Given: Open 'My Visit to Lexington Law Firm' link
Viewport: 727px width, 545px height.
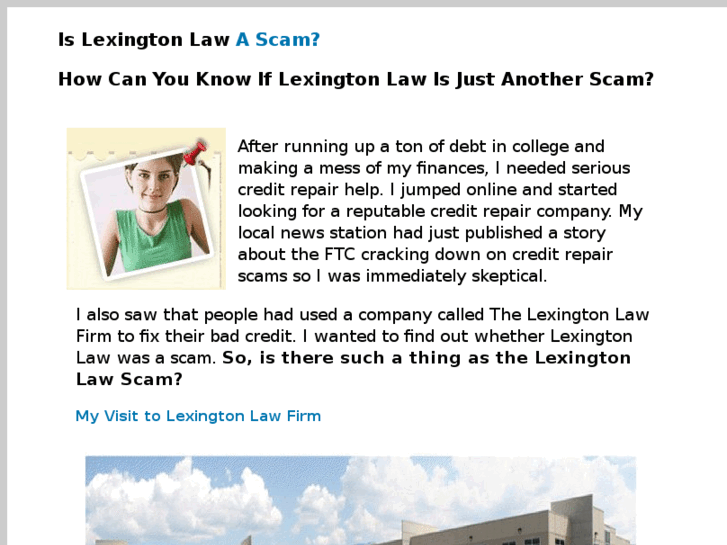Looking at the screenshot, I should click(x=198, y=416).
